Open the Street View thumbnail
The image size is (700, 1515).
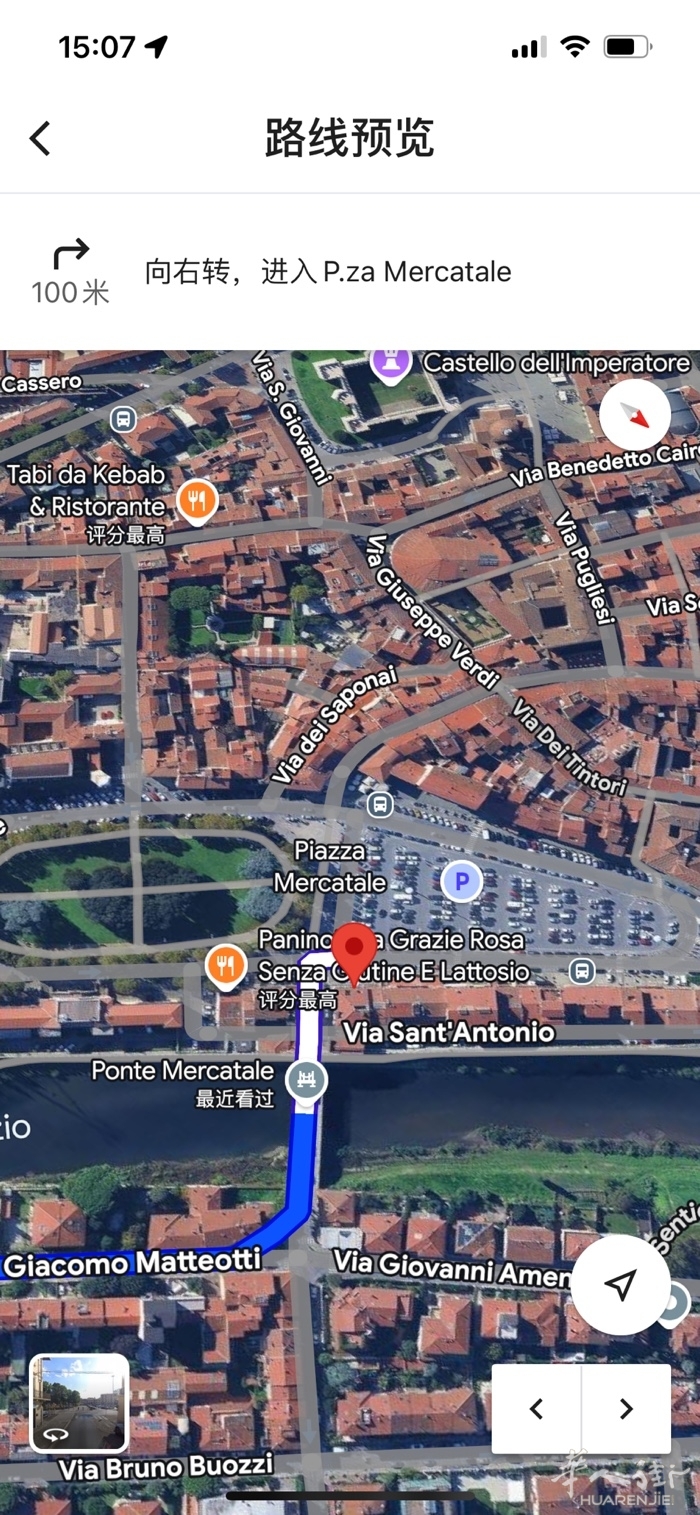tap(79, 1403)
